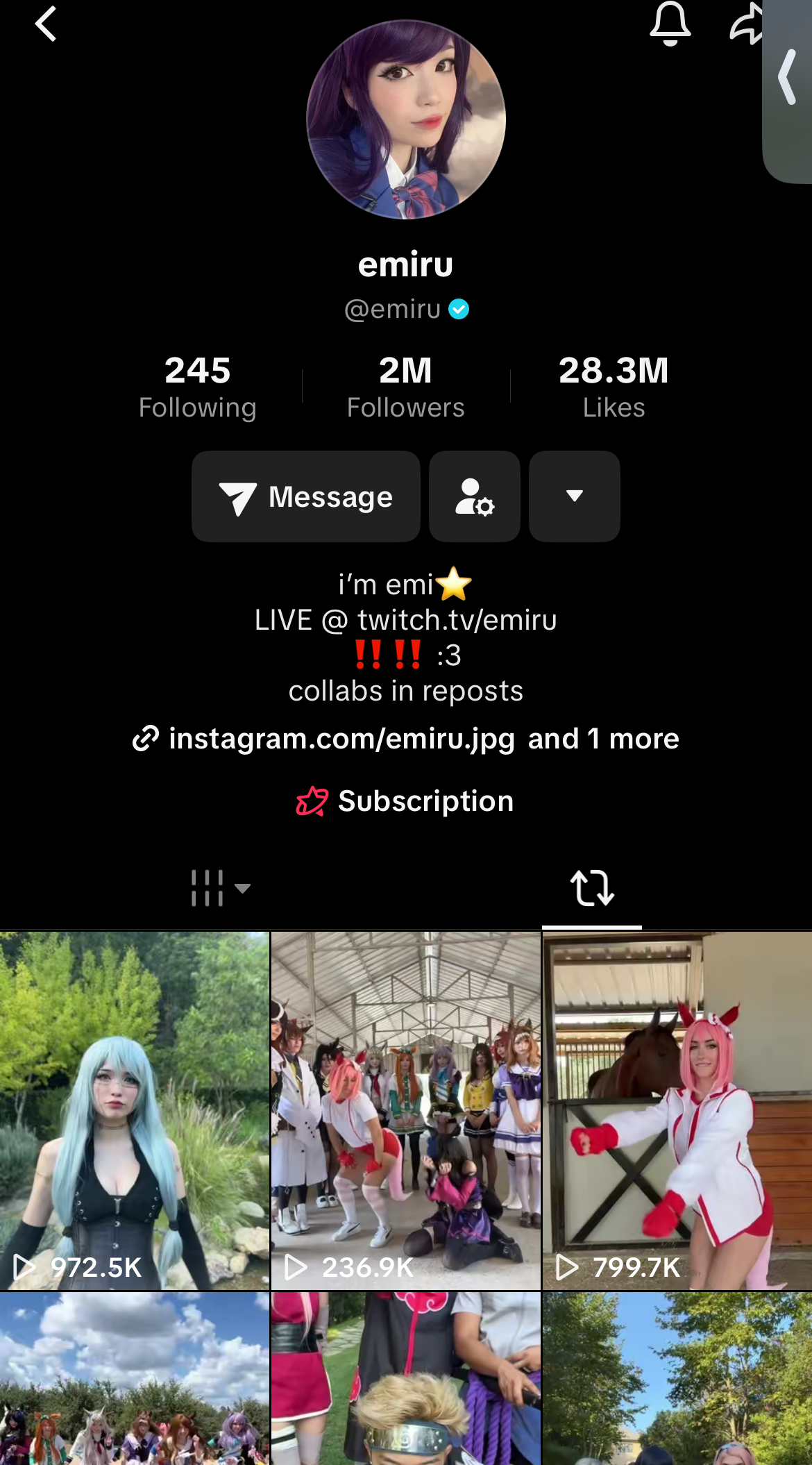
Task: Play the video with 236.9K views
Action: coord(406,1111)
